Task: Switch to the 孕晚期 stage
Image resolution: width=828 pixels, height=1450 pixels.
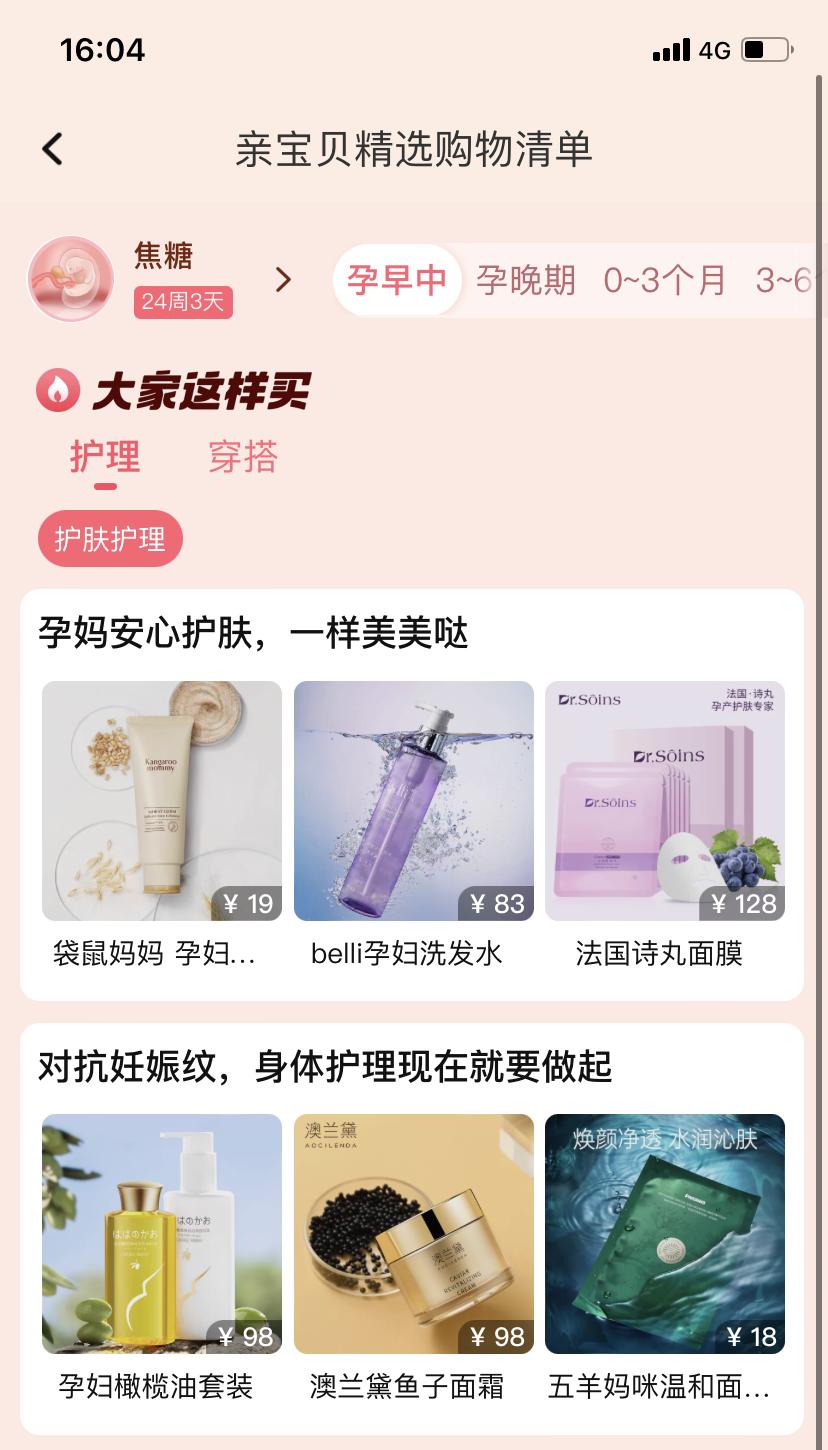Action: pos(527,281)
